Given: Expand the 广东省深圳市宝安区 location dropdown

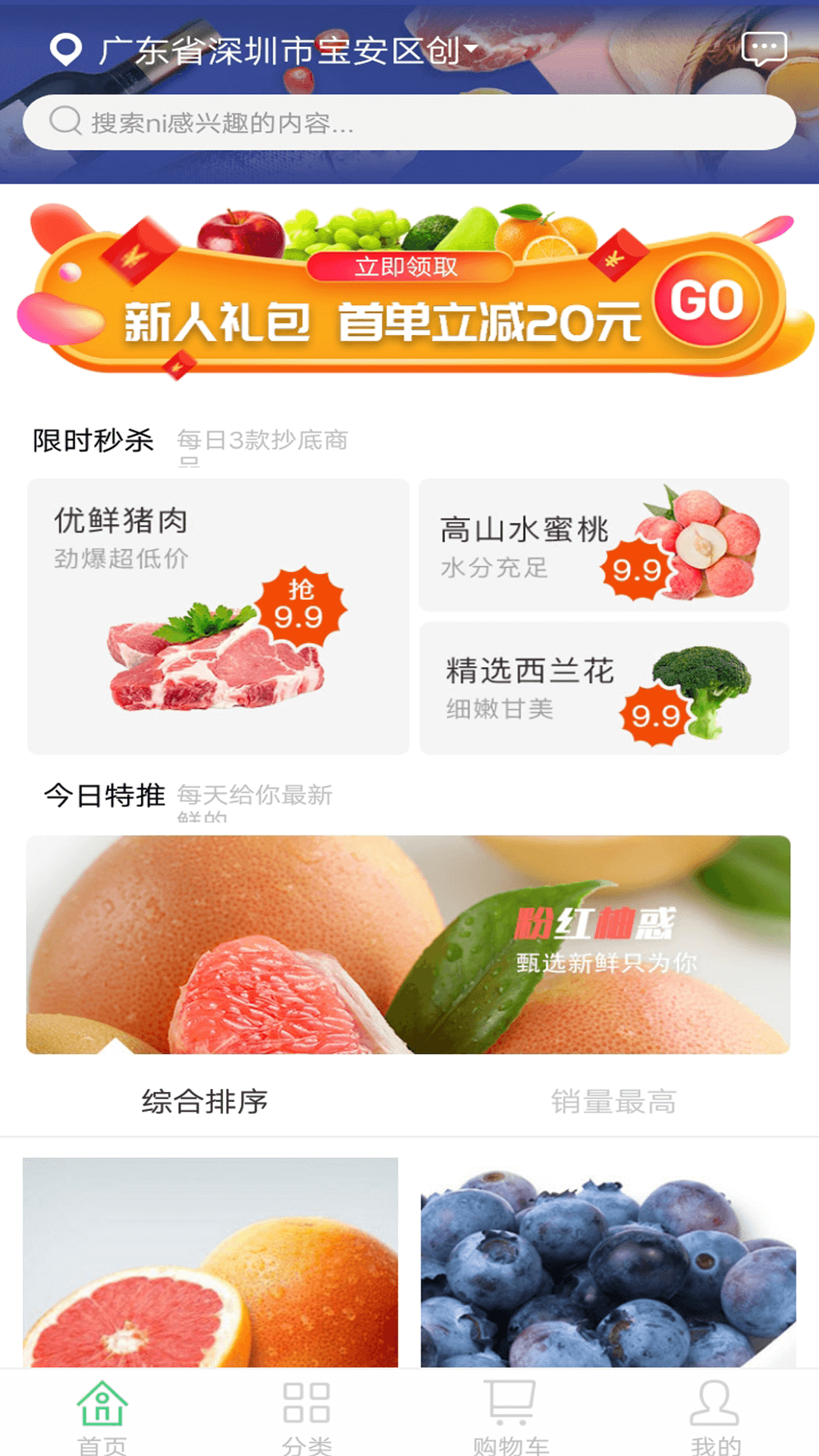Looking at the screenshot, I should coord(265,50).
